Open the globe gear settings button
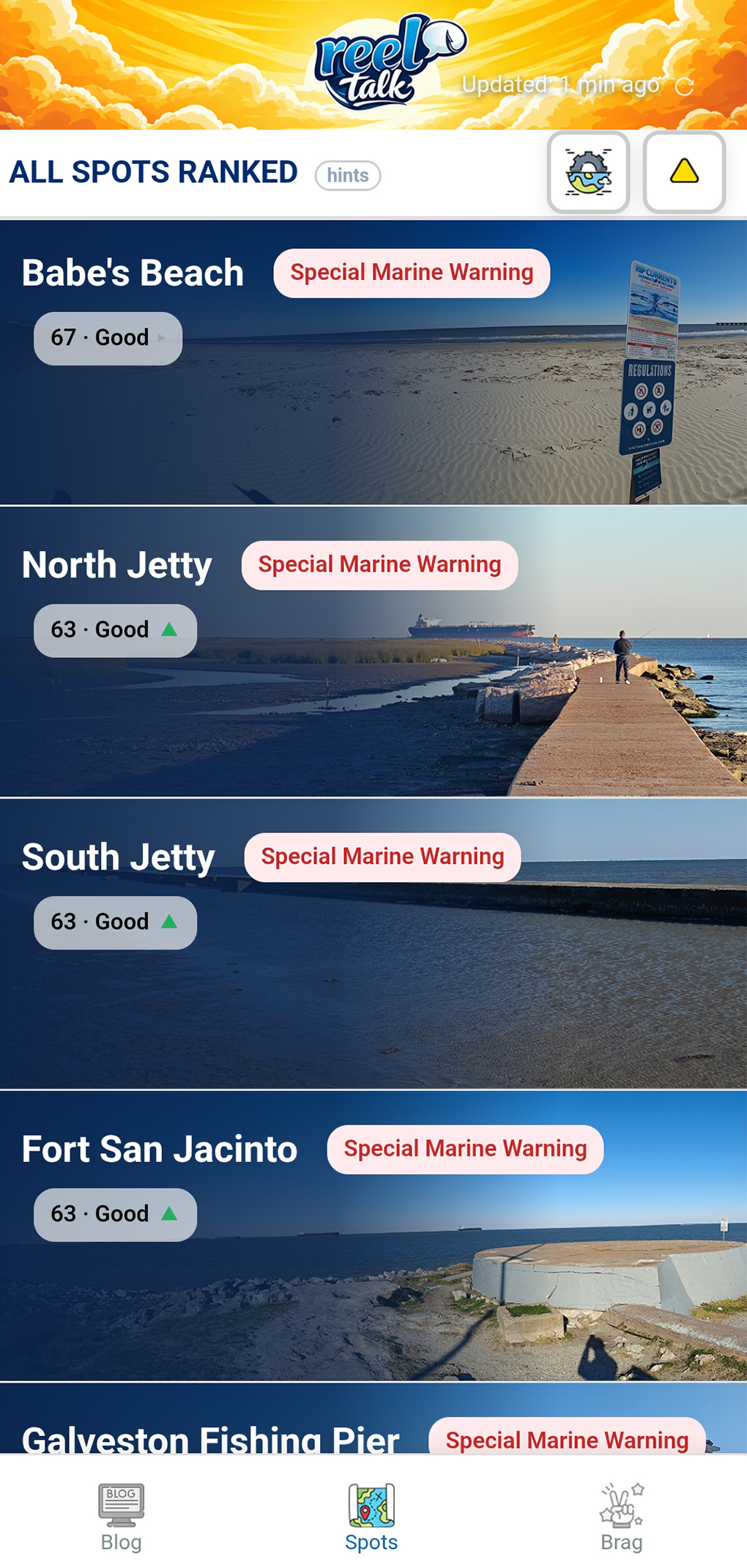 (588, 173)
